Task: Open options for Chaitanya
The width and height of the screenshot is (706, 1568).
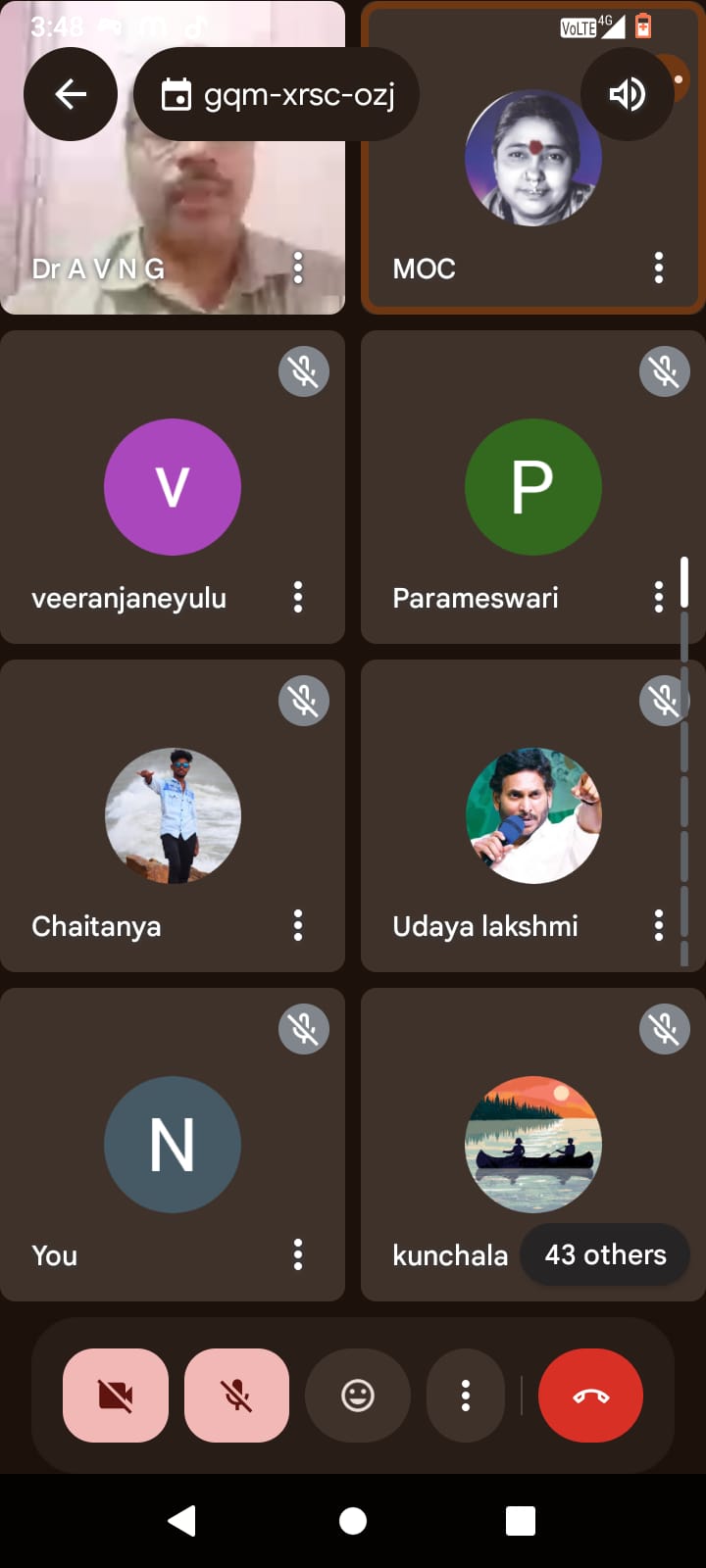Action: tap(298, 925)
